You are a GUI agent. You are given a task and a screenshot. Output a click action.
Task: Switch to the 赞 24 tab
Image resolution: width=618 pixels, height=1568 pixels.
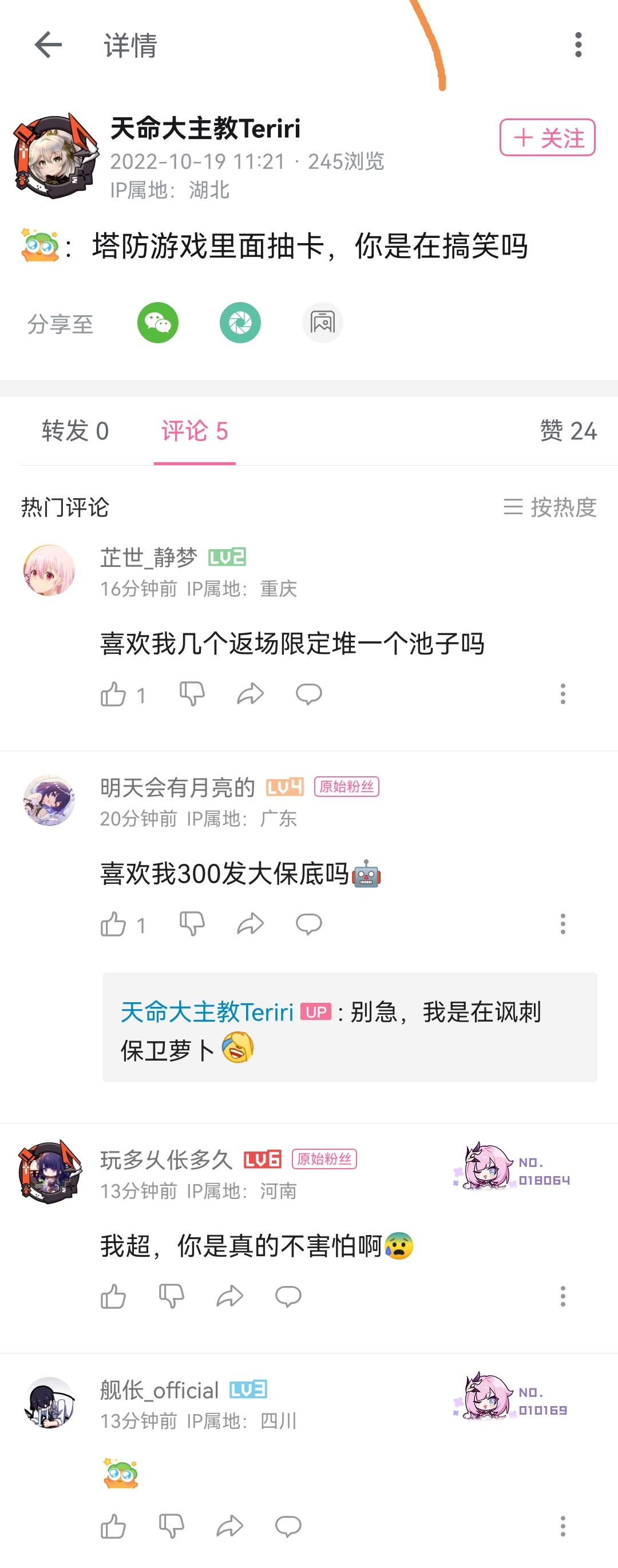point(568,431)
